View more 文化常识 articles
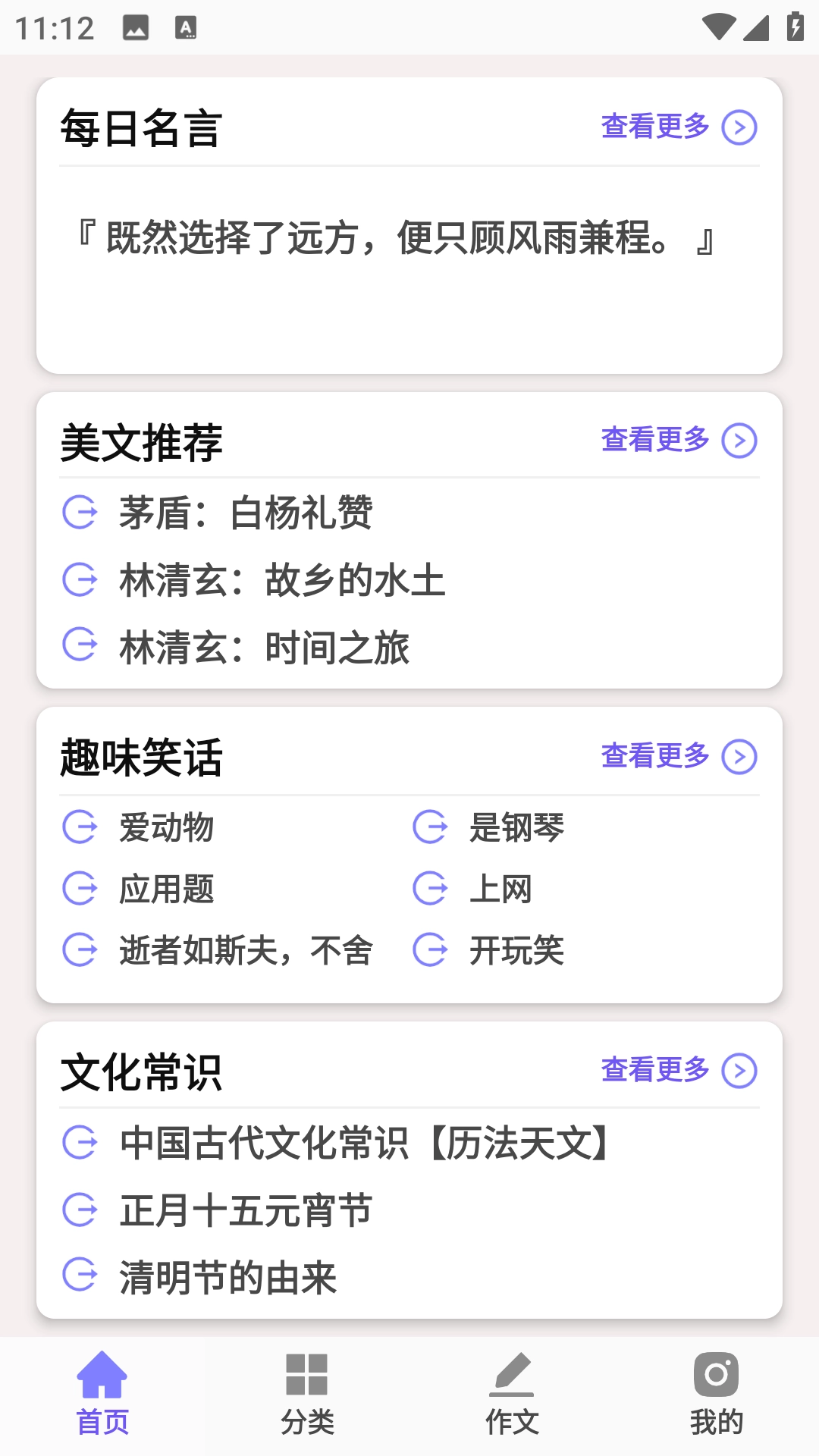The image size is (819, 1456). (678, 1070)
